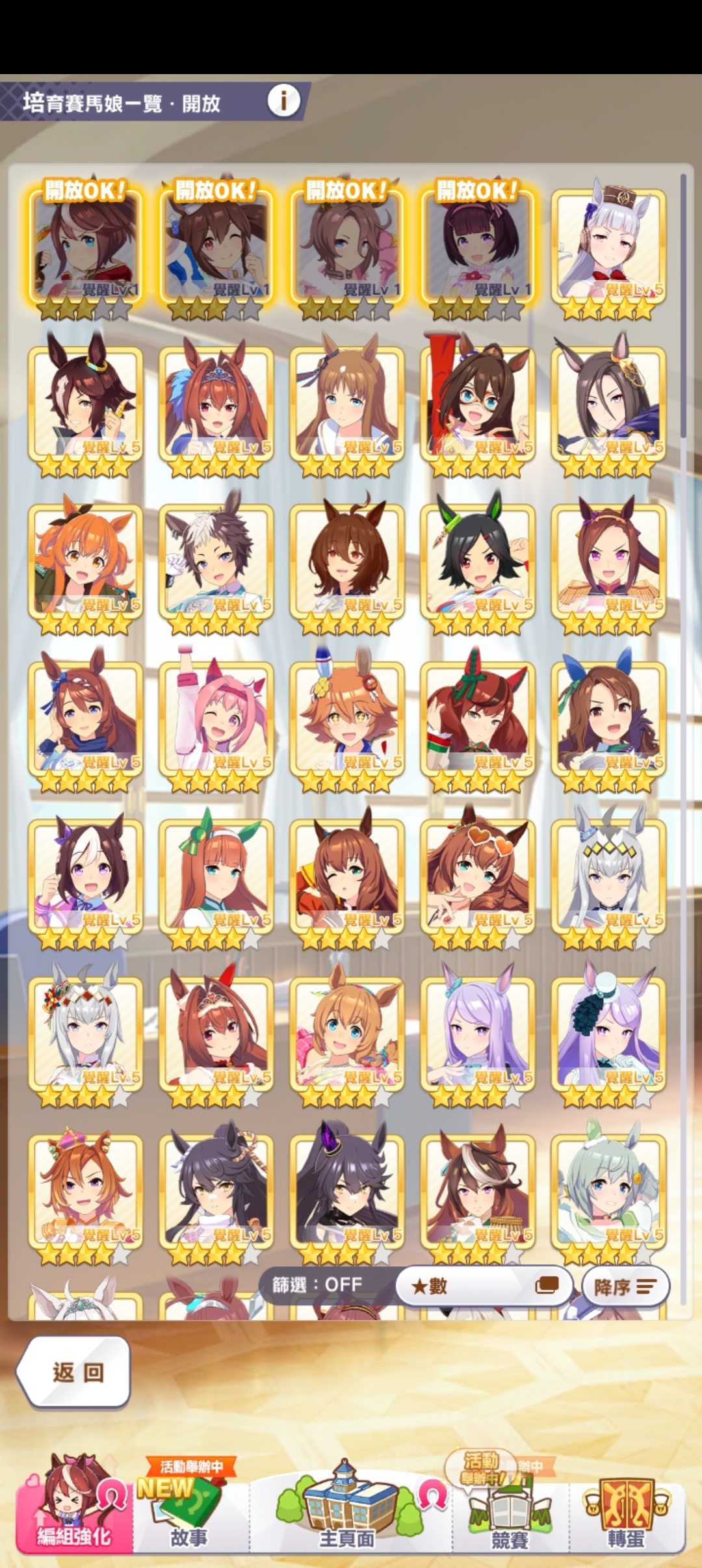Select the 開放OK winking brown-haired character
This screenshot has width=702, height=1568.
[x=216, y=244]
